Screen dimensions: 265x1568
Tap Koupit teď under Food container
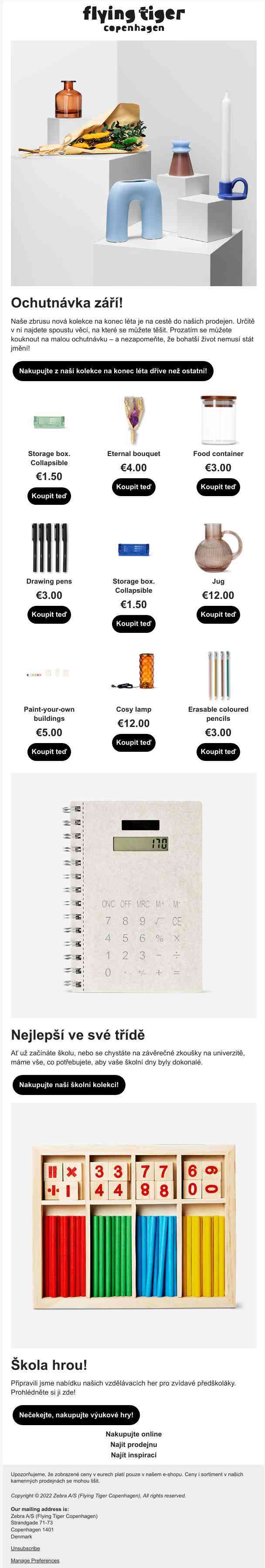pyautogui.click(x=217, y=487)
